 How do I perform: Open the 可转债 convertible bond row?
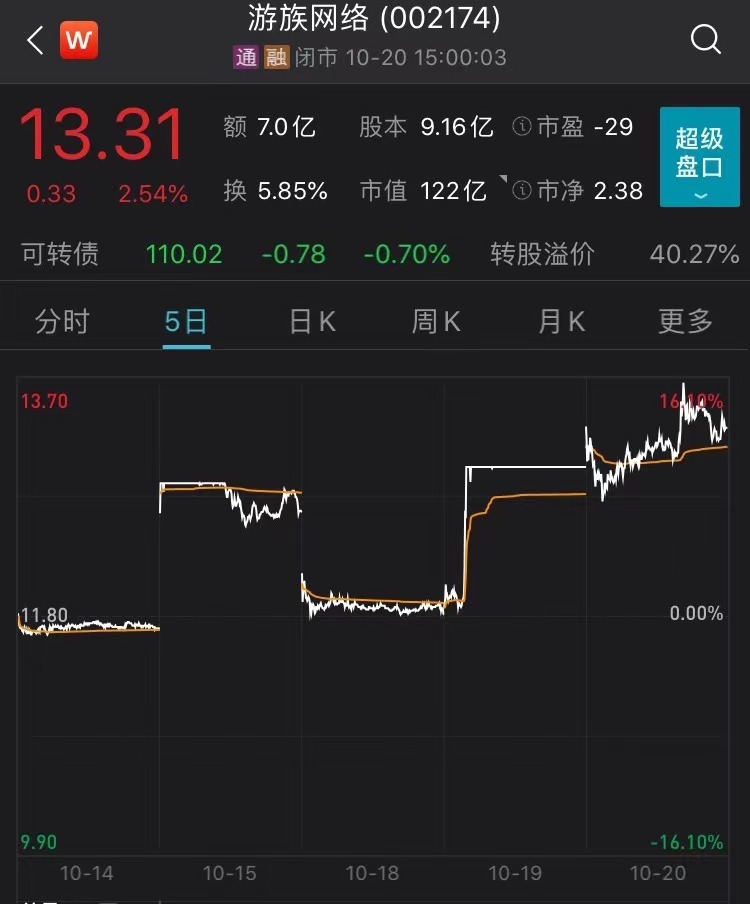pyautogui.click(x=60, y=254)
